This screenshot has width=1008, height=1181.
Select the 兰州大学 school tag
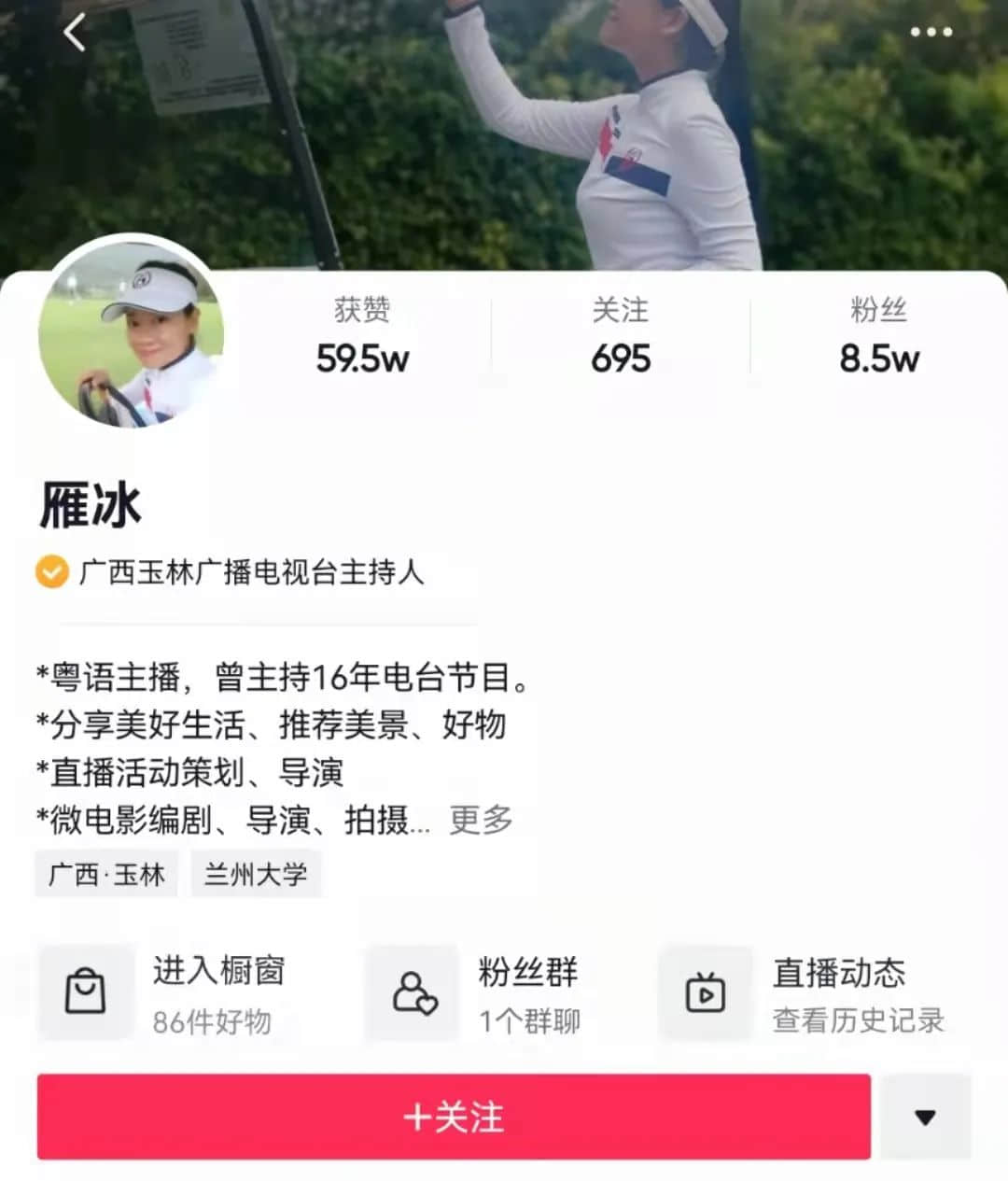pyautogui.click(x=256, y=874)
